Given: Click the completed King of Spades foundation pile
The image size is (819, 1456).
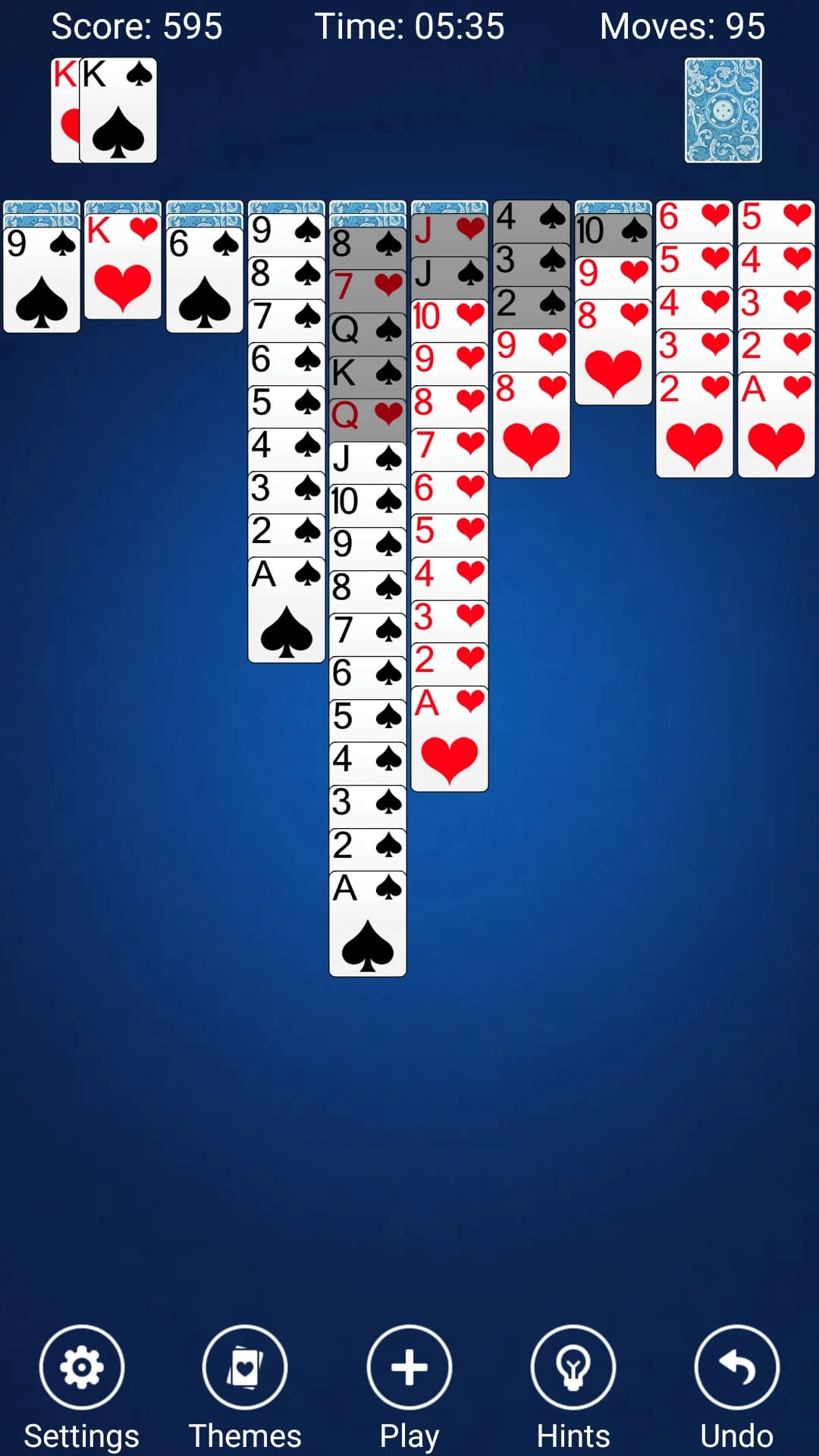Looking at the screenshot, I should 118,110.
